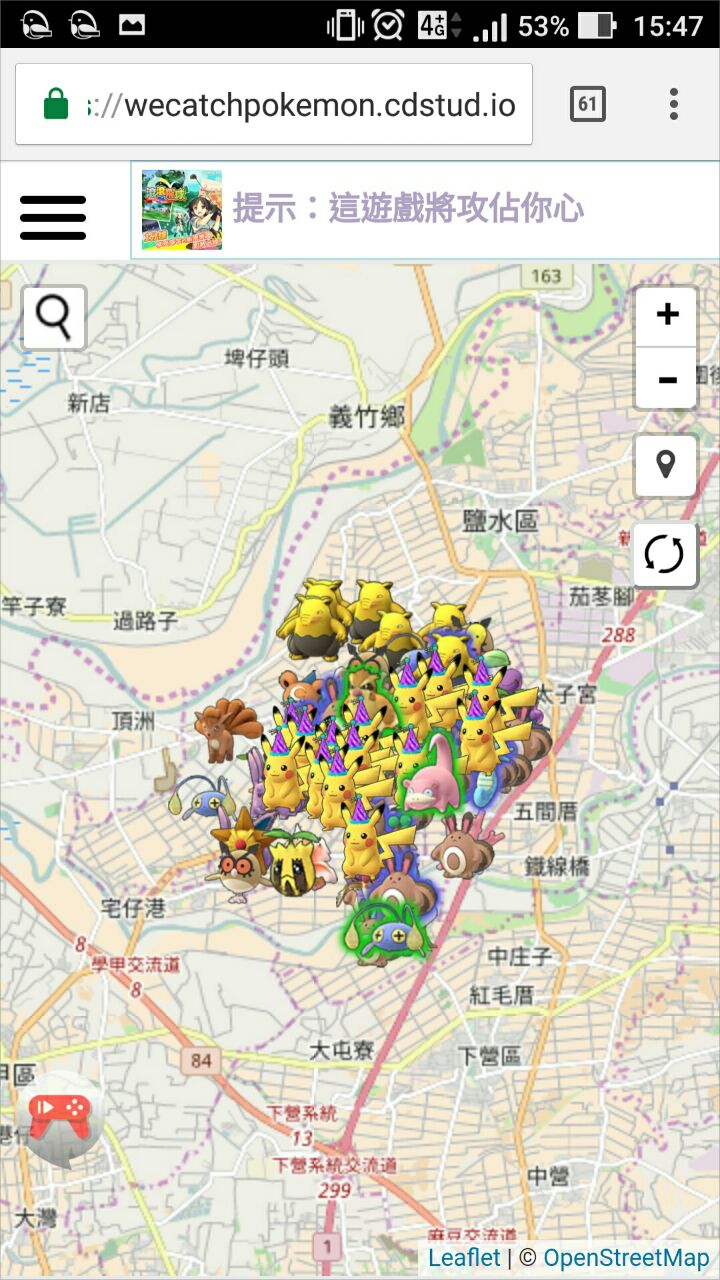The image size is (720, 1280).
Task: Select the Vulpix marker on the map
Action: click(x=226, y=728)
